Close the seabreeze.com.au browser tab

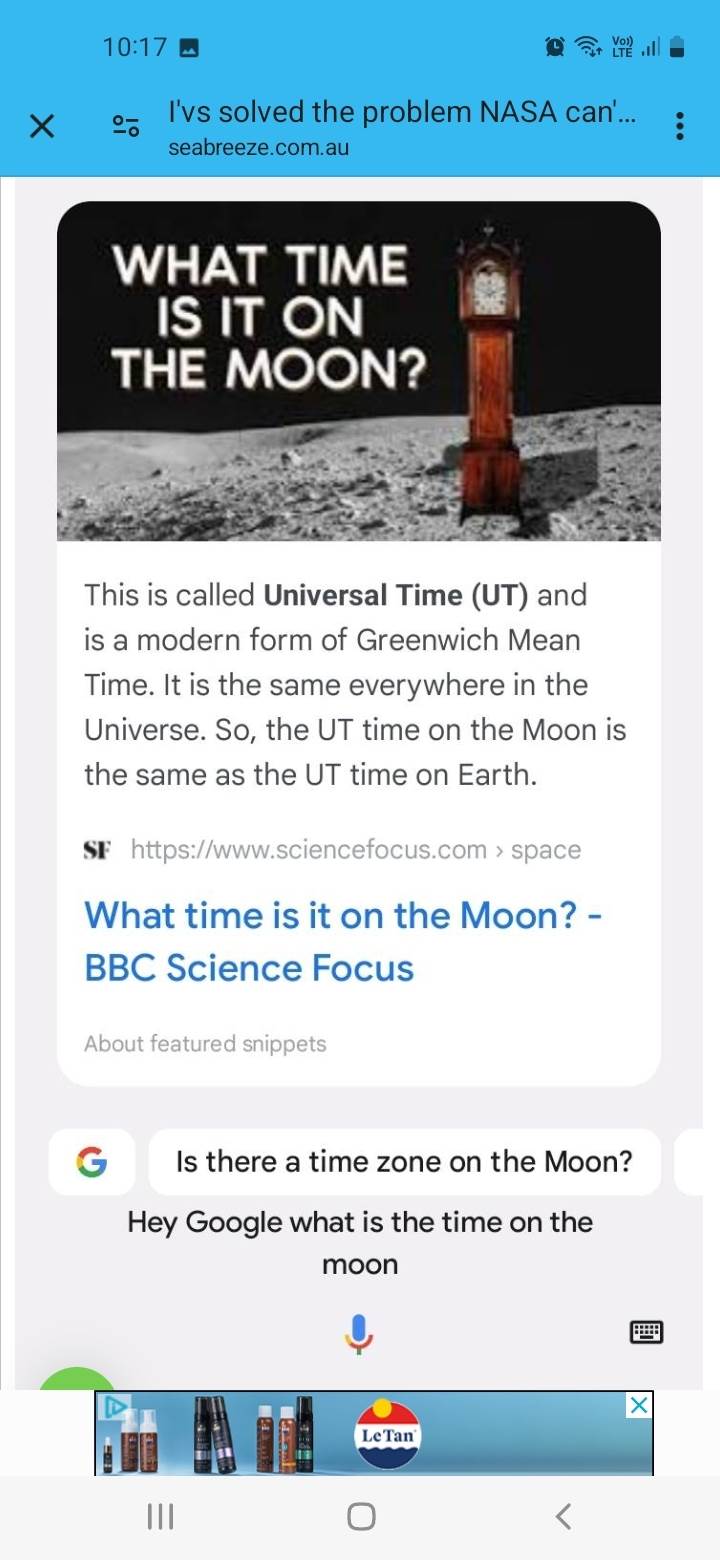41,126
